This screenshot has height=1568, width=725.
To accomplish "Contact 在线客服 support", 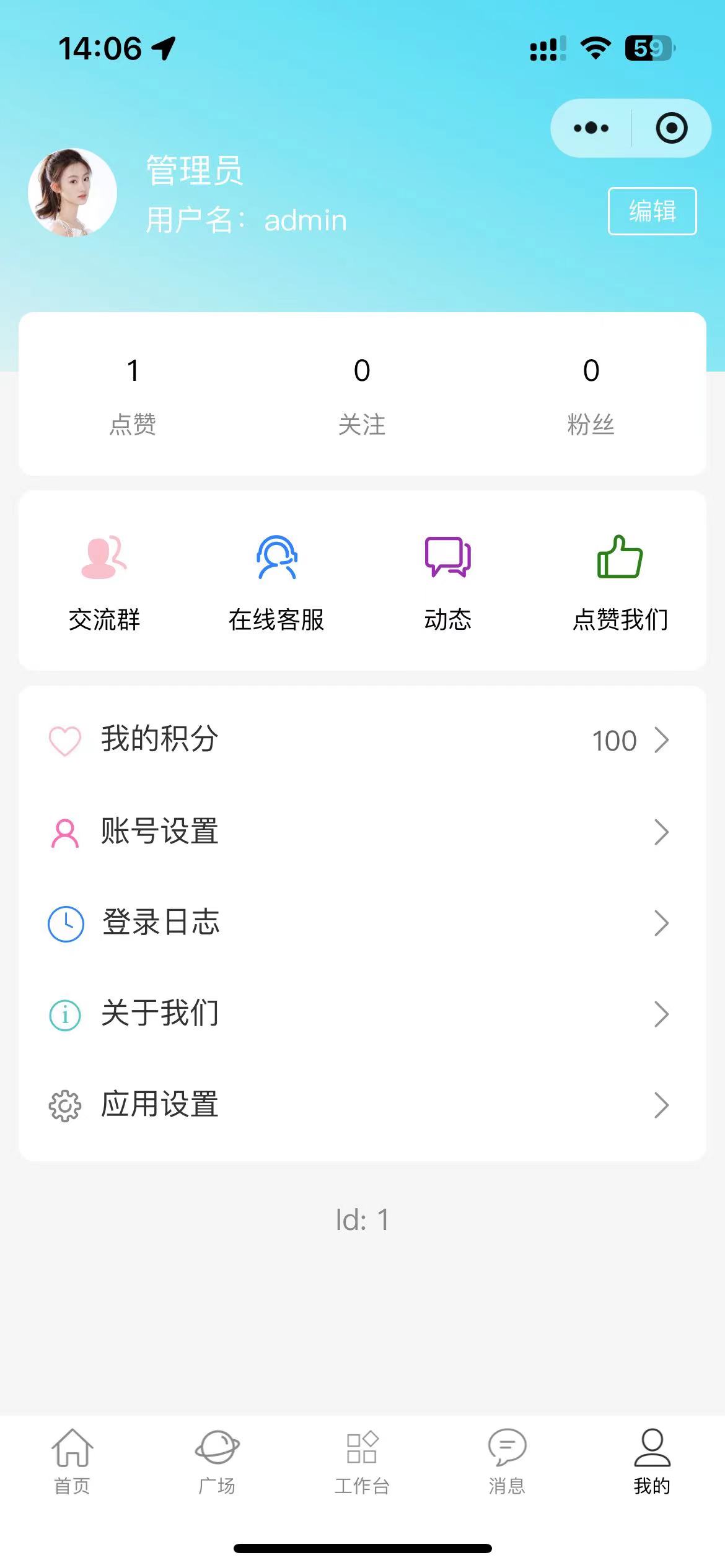I will click(276, 582).
